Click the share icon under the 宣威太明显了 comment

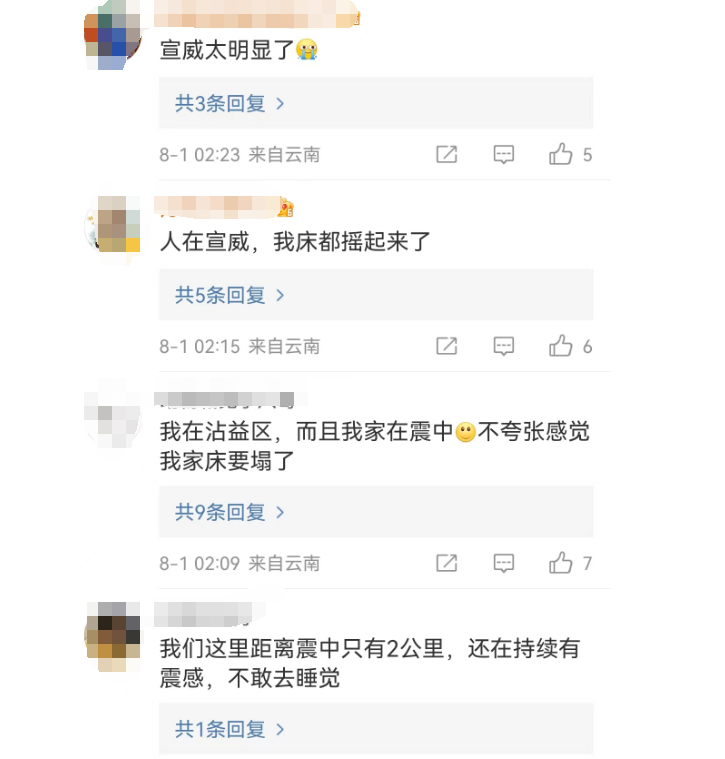(446, 154)
